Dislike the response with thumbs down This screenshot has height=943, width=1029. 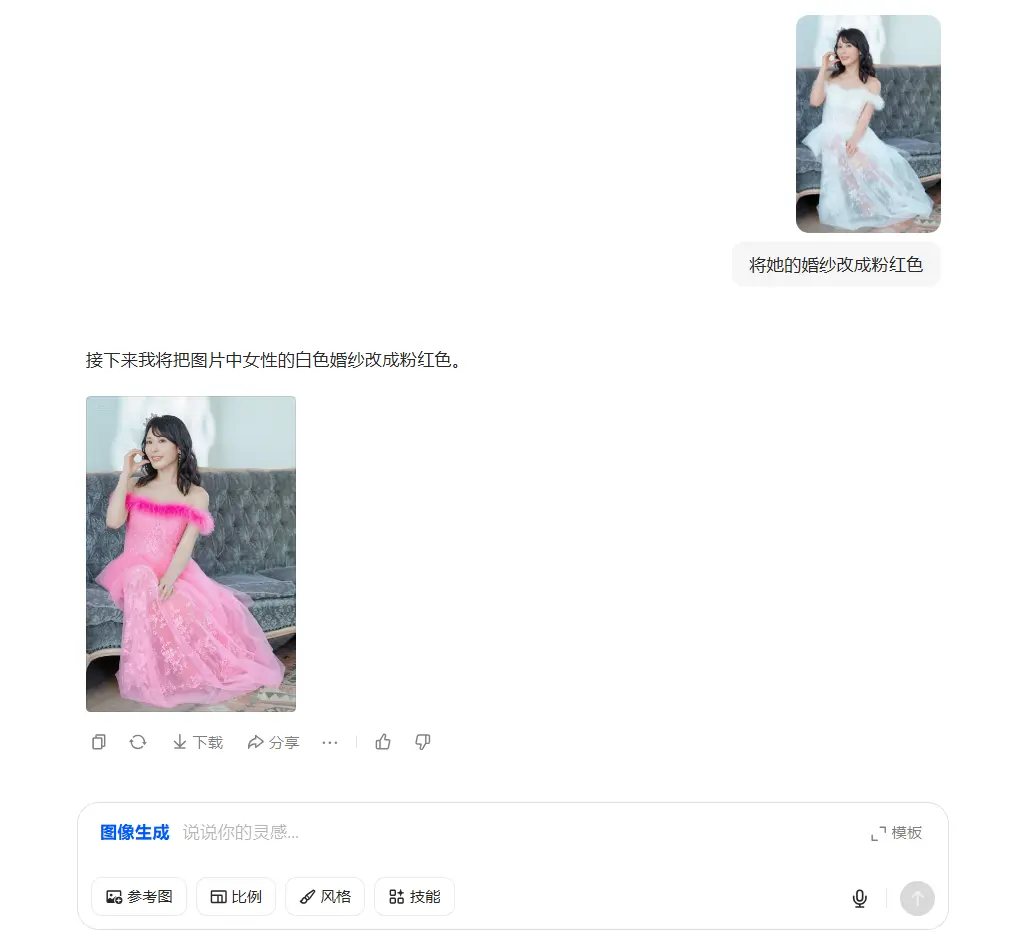[x=423, y=742]
